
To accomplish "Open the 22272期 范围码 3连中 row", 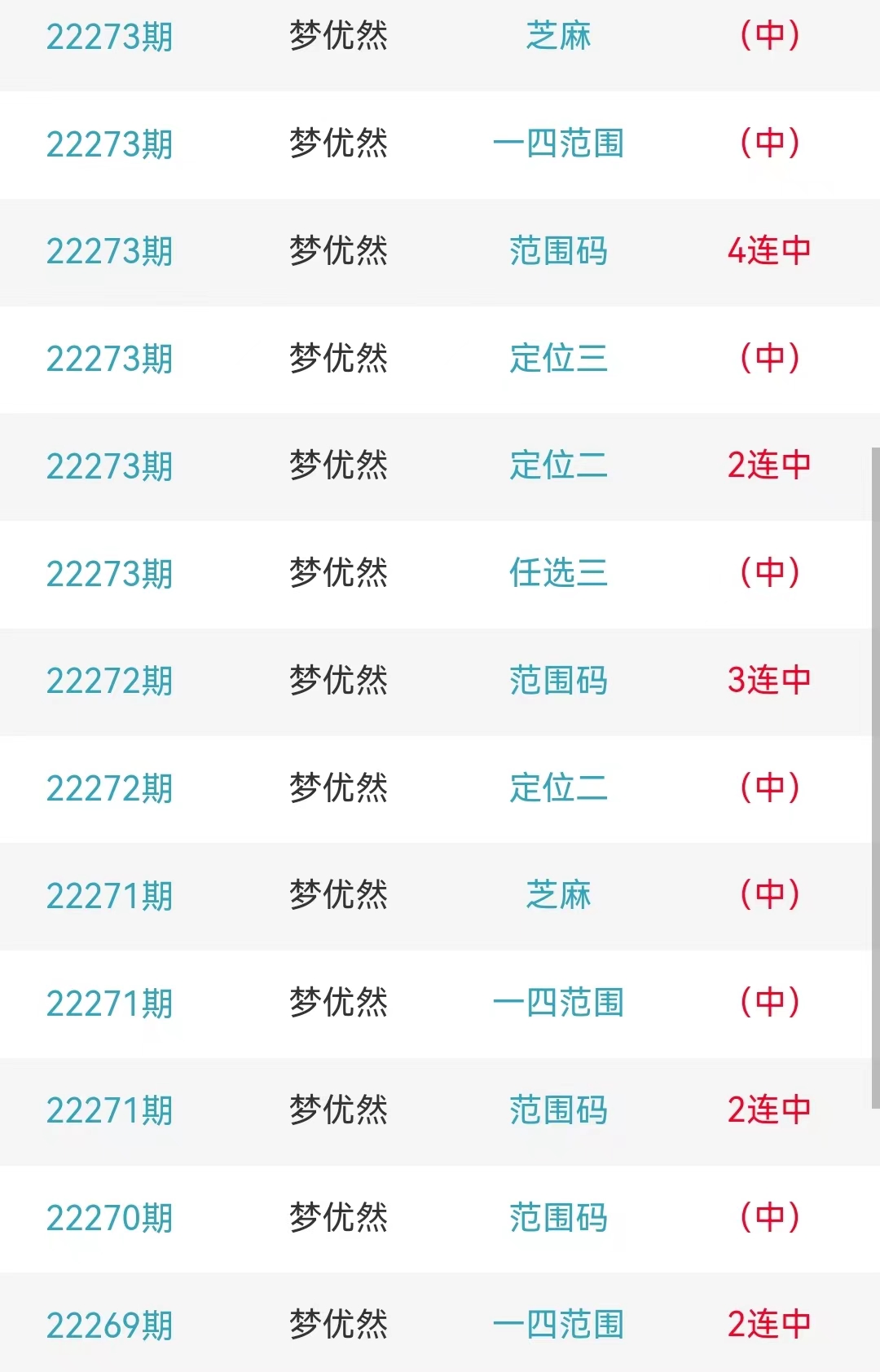I will tap(558, 681).
